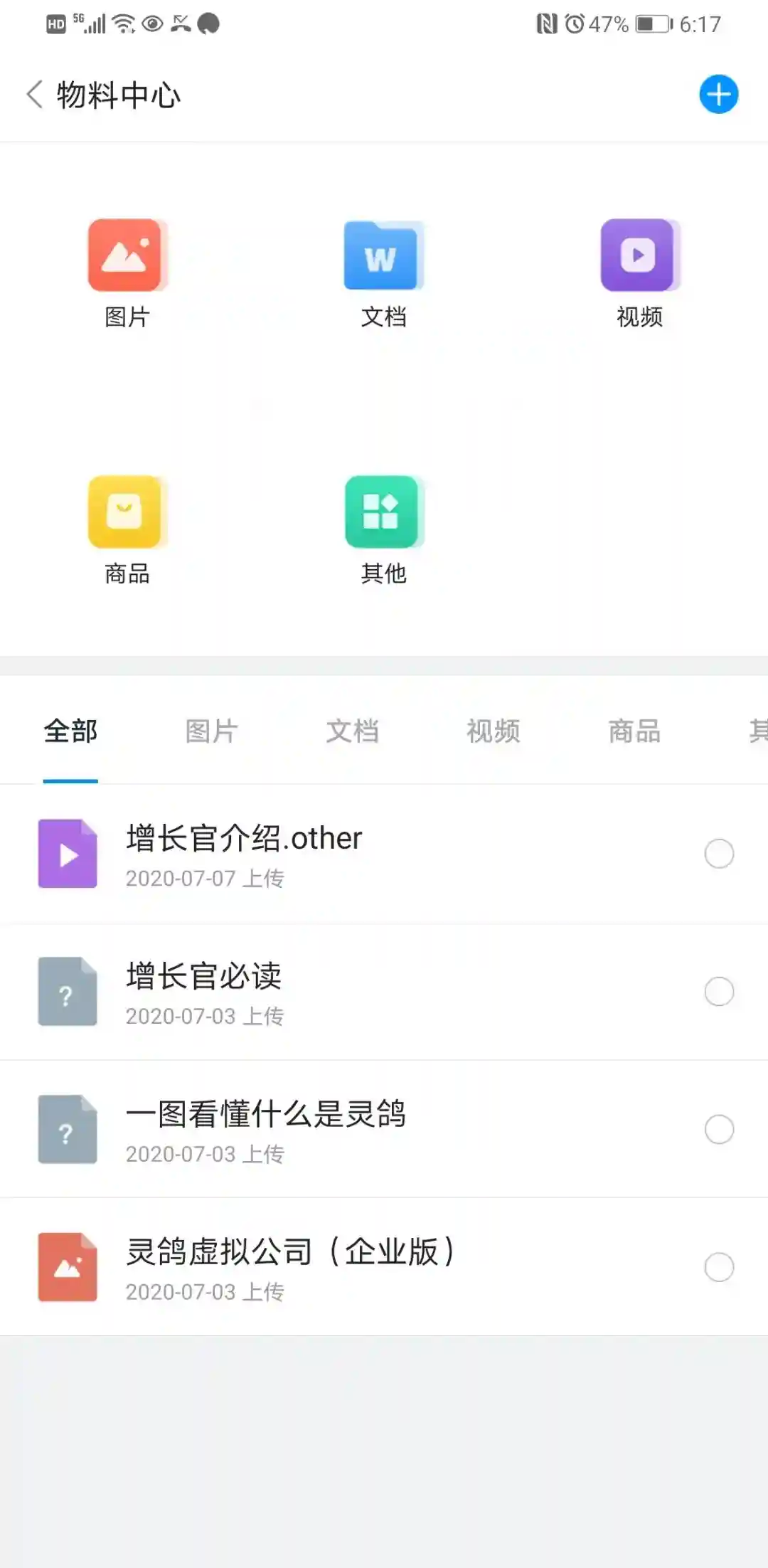This screenshot has height=1568, width=768.
Task: Go back from 物料中心
Action: coord(34,95)
